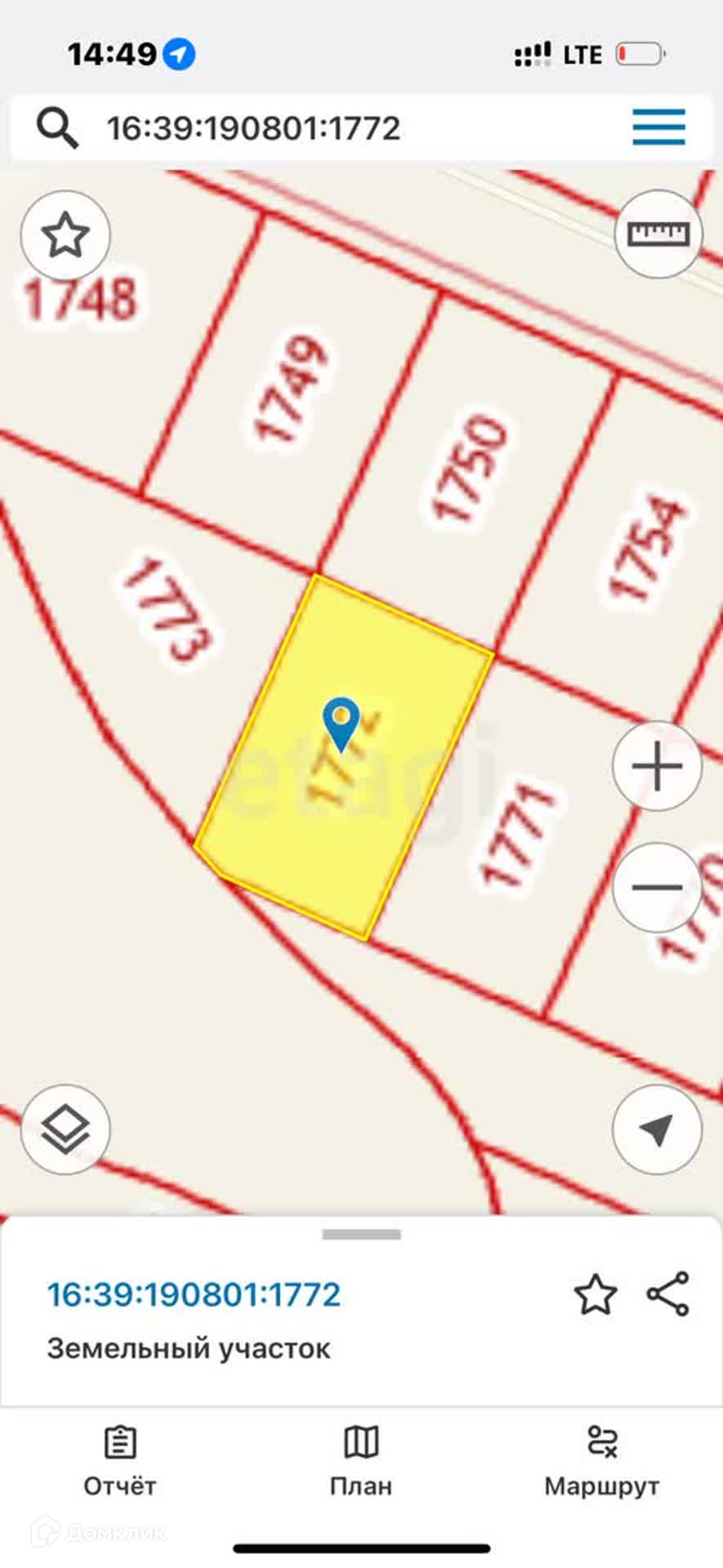The width and height of the screenshot is (723, 1568).
Task: Center map on my location
Action: (x=658, y=1129)
